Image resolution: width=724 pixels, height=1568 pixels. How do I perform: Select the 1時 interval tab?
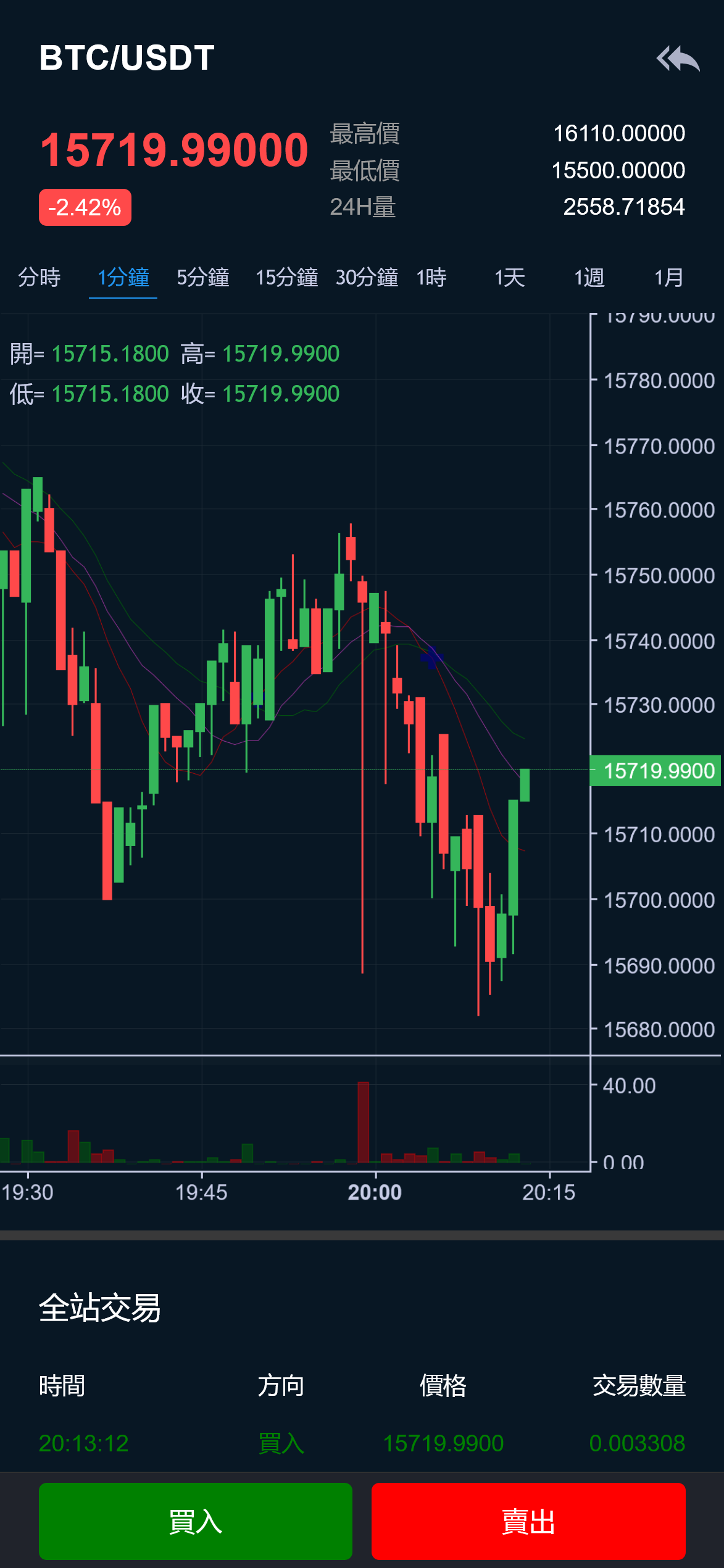(431, 278)
